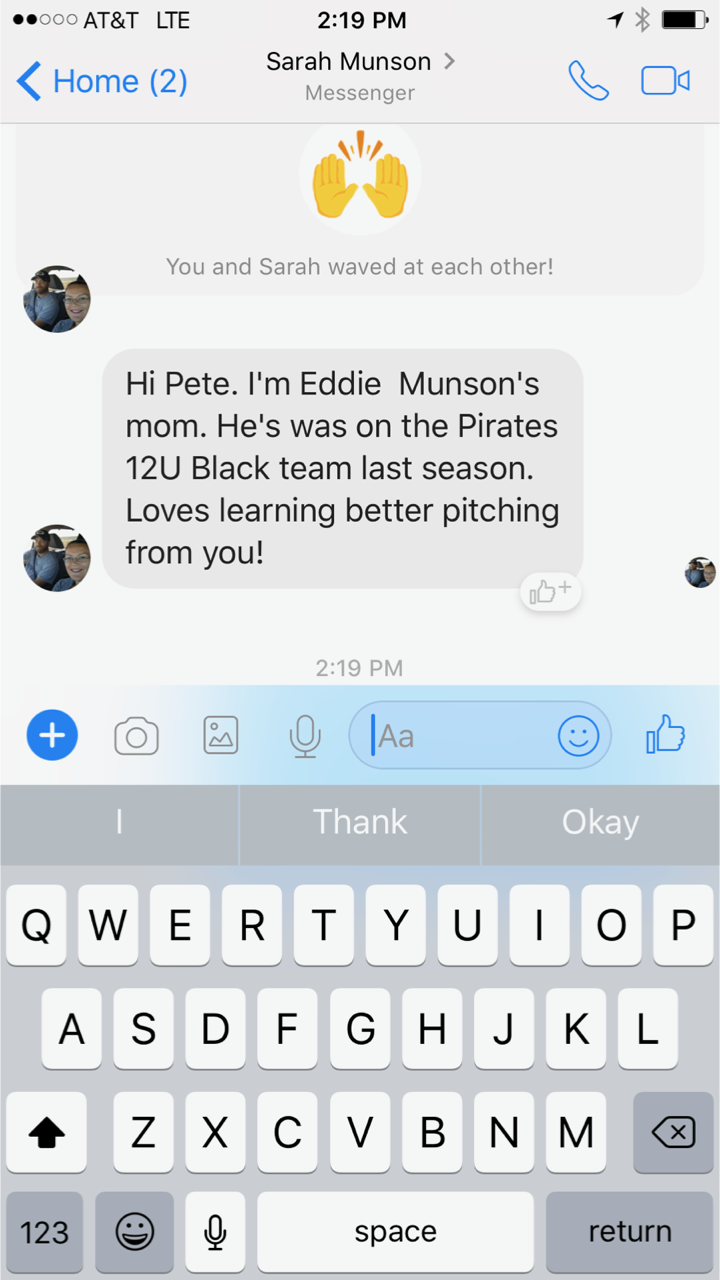The width and height of the screenshot is (720, 1280).
Task: Open the blue plus menu
Action: tap(52, 736)
